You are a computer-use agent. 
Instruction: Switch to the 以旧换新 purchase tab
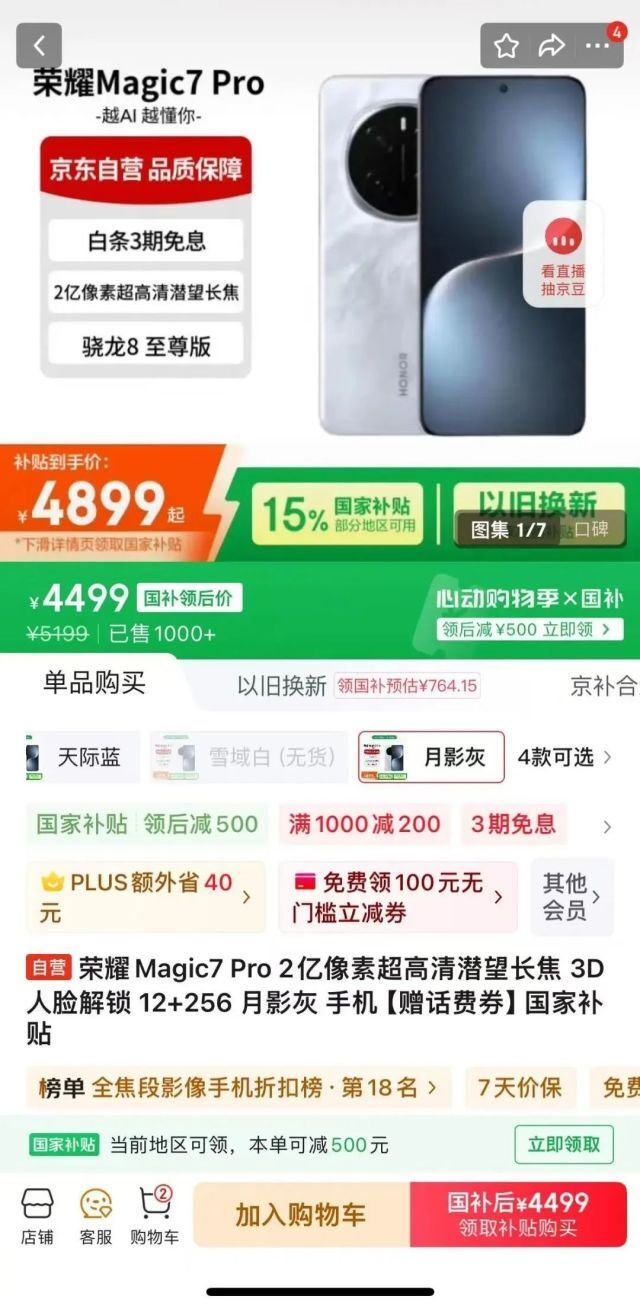point(282,686)
